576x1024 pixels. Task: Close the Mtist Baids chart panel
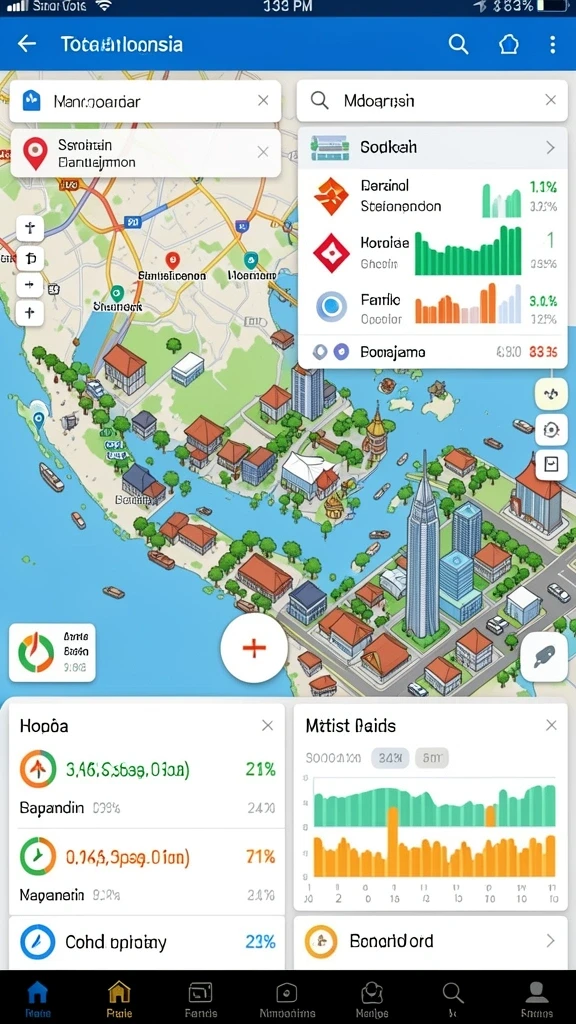[x=551, y=726]
